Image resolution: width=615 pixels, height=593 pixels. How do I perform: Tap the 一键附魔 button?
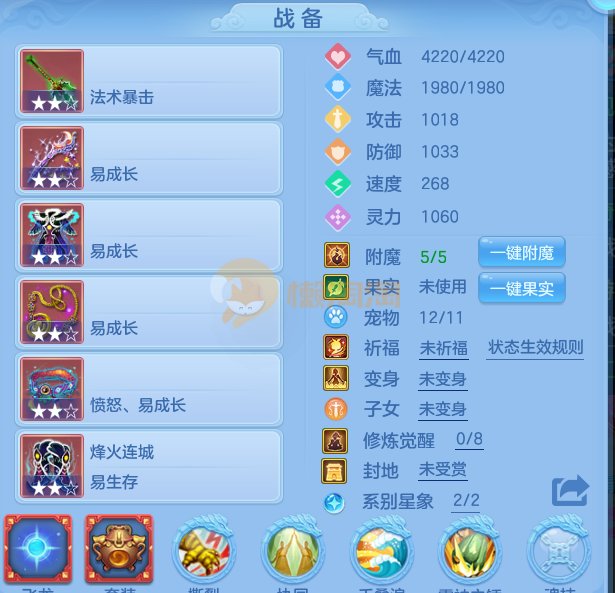click(x=521, y=253)
